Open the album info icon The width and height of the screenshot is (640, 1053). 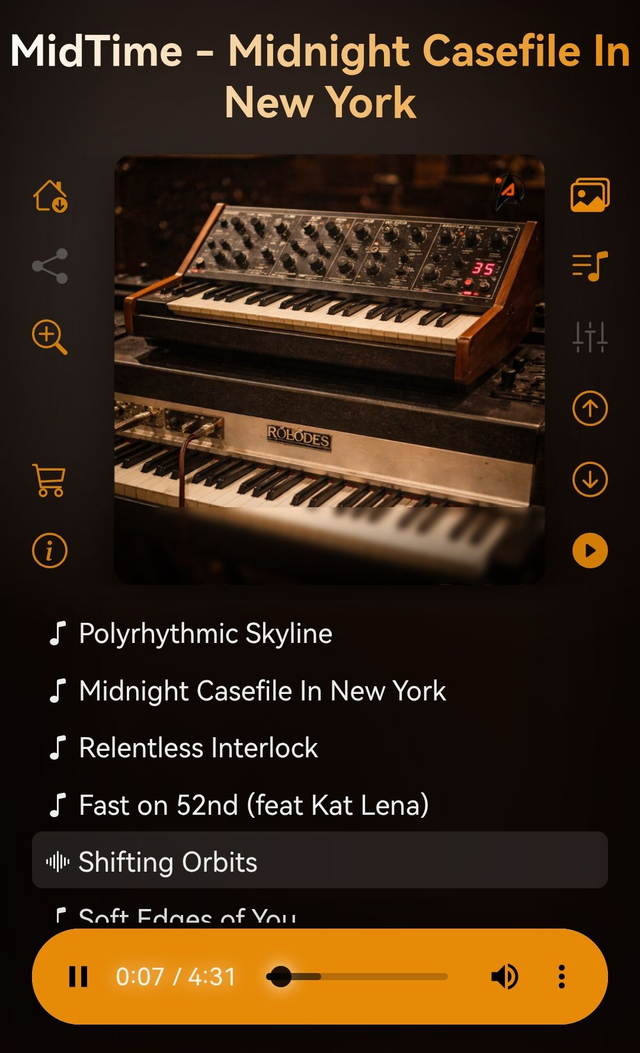point(50,550)
